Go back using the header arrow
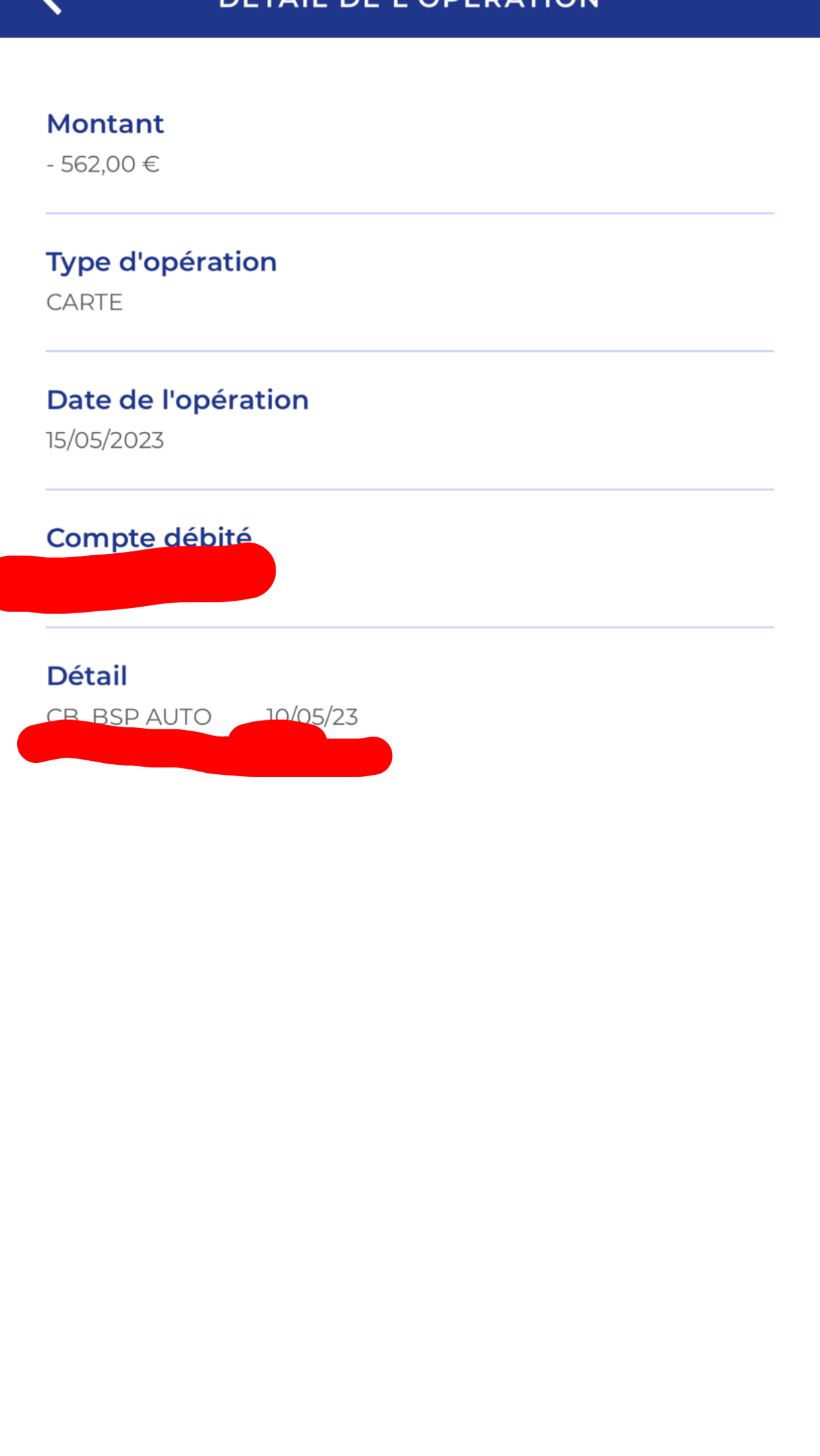Screen dimensions: 820x1456 (50, 5)
